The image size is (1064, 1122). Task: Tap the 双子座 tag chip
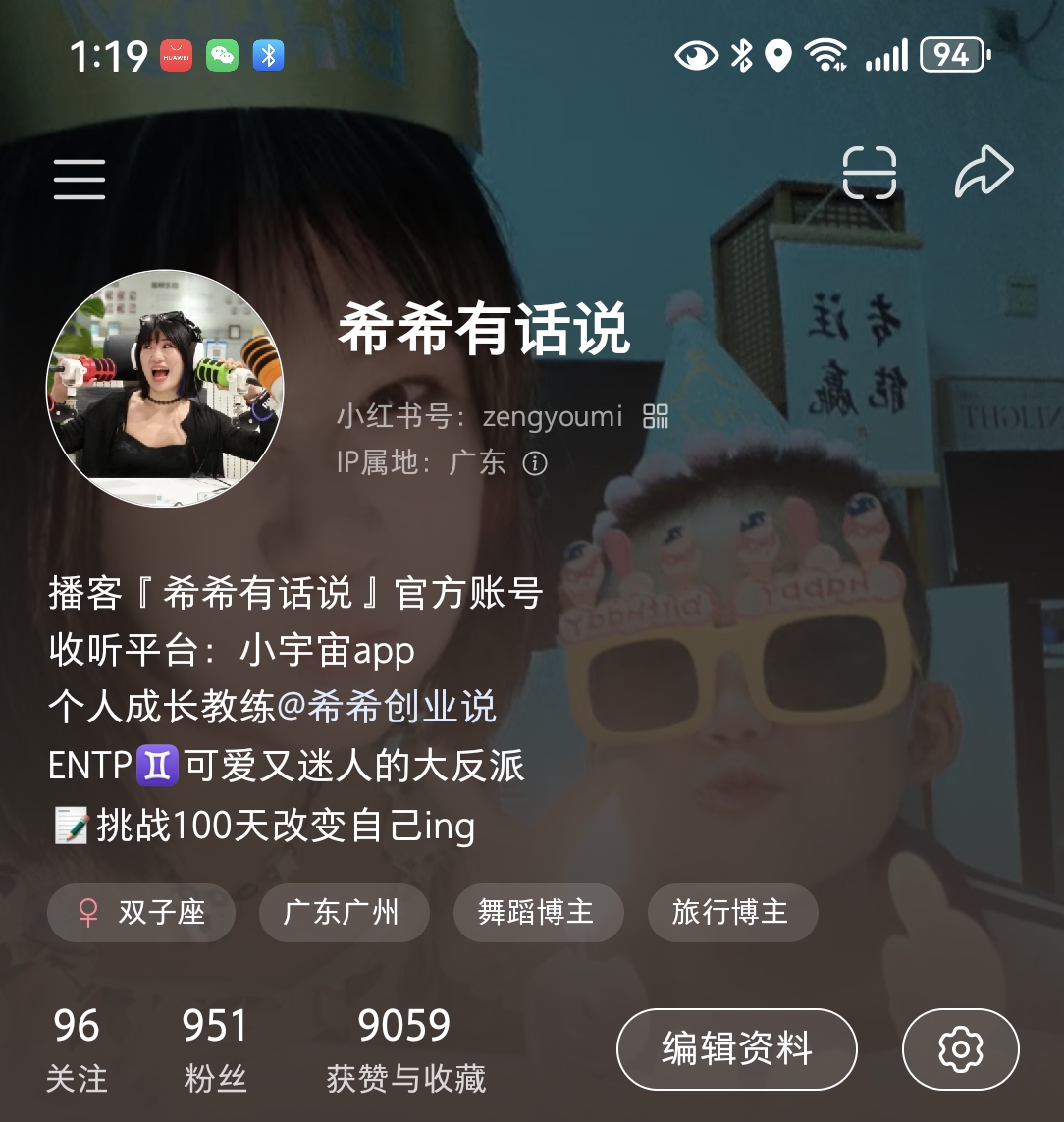click(141, 913)
